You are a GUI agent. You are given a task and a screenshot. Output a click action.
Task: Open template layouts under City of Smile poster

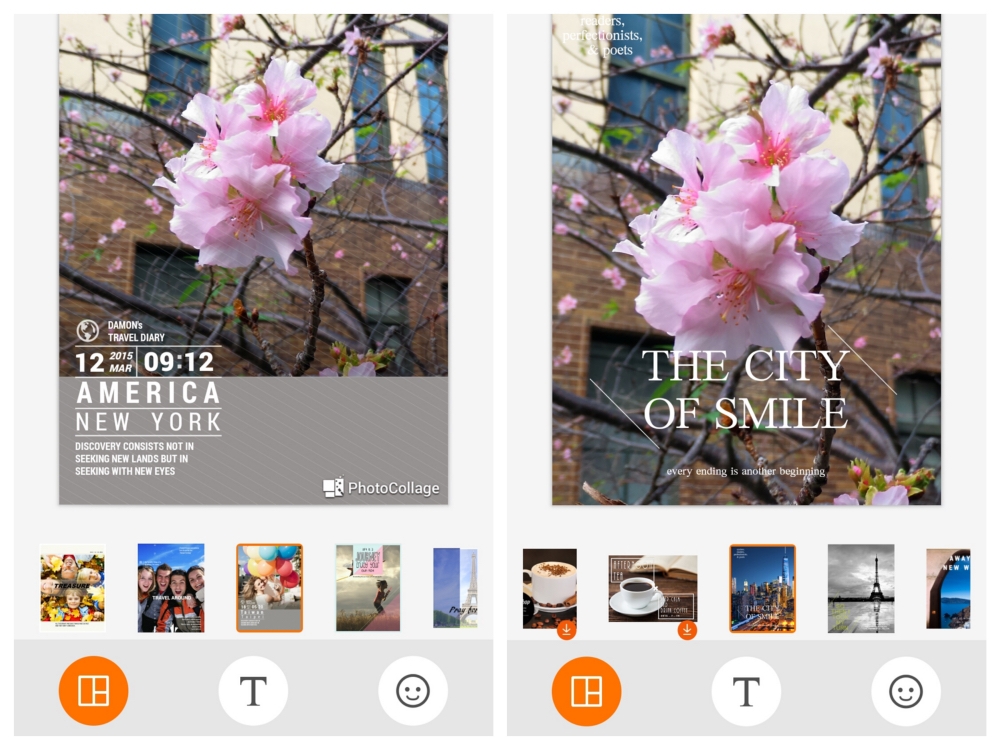[x=586, y=691]
